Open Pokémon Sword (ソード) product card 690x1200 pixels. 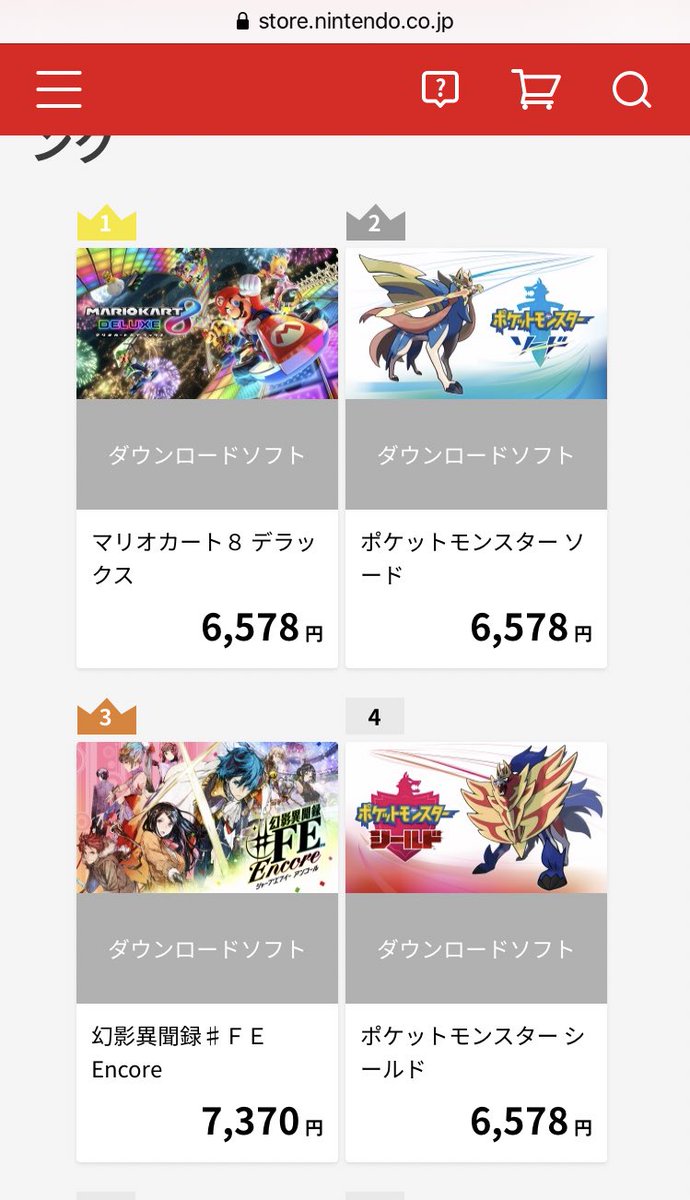476,457
